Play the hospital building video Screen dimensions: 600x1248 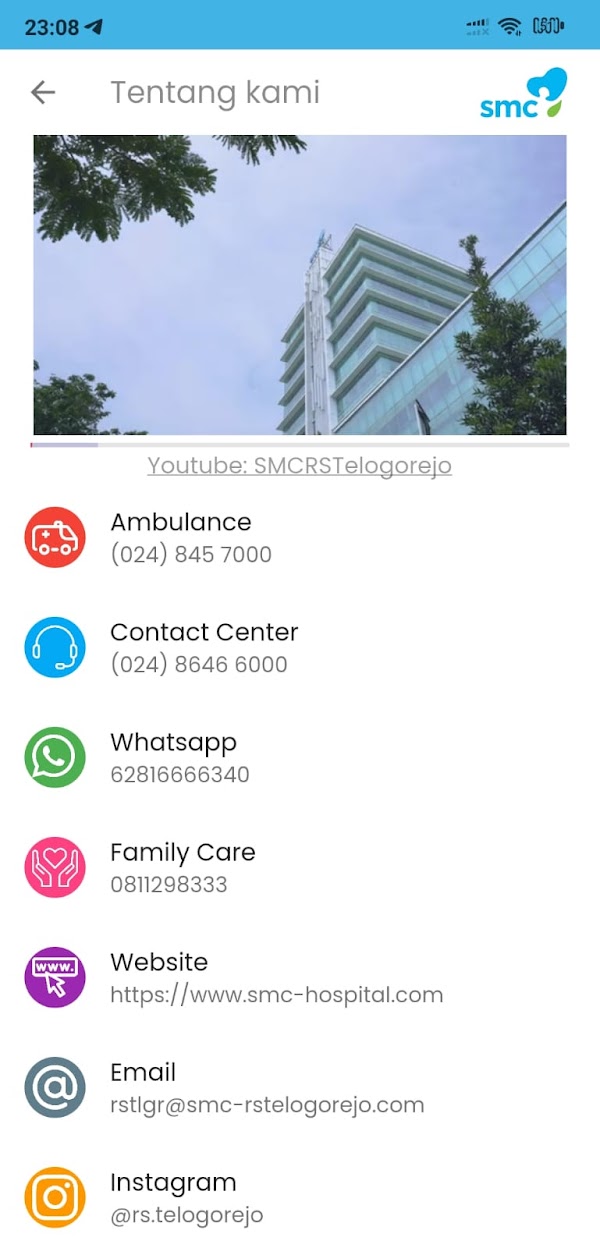click(300, 285)
